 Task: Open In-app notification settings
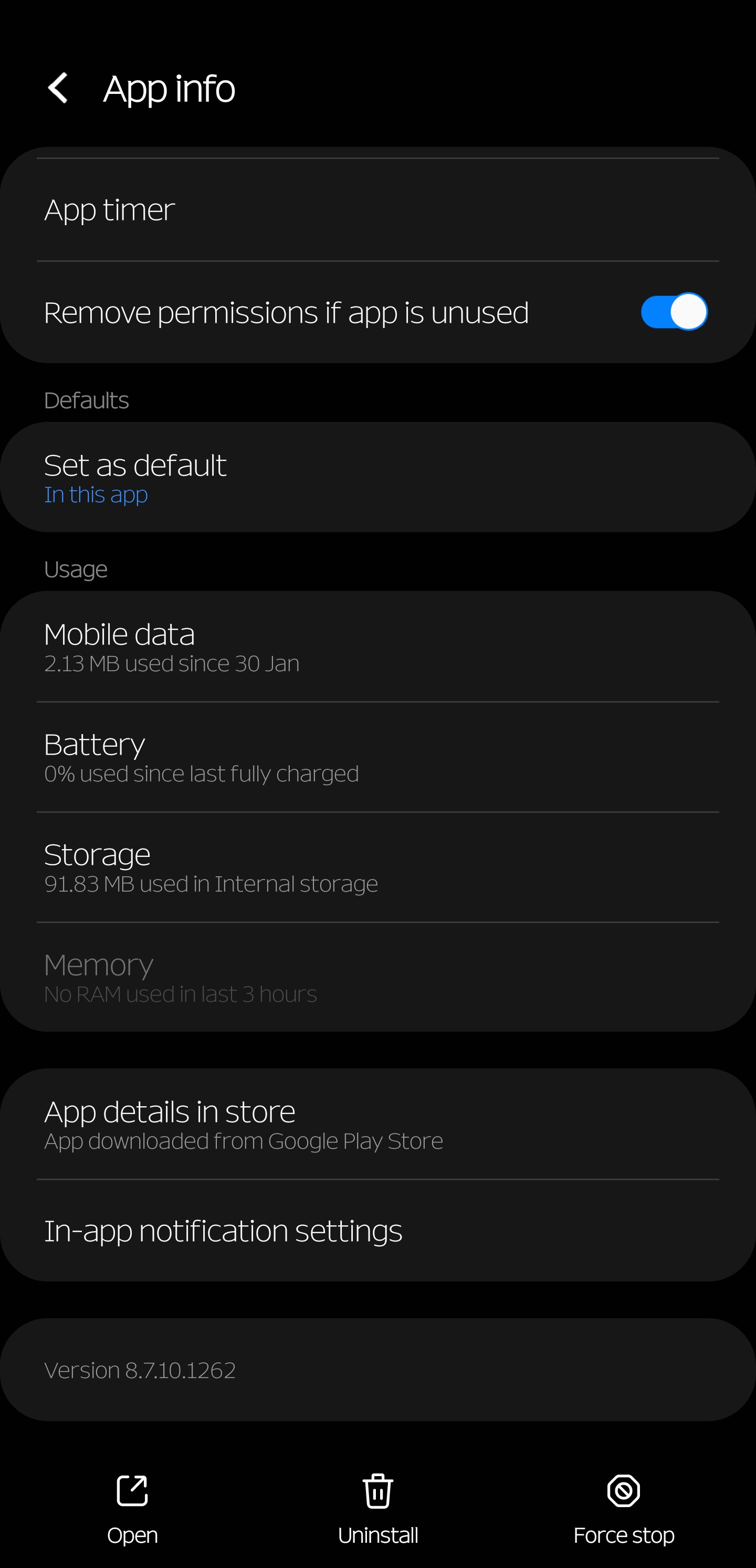coord(377,1231)
